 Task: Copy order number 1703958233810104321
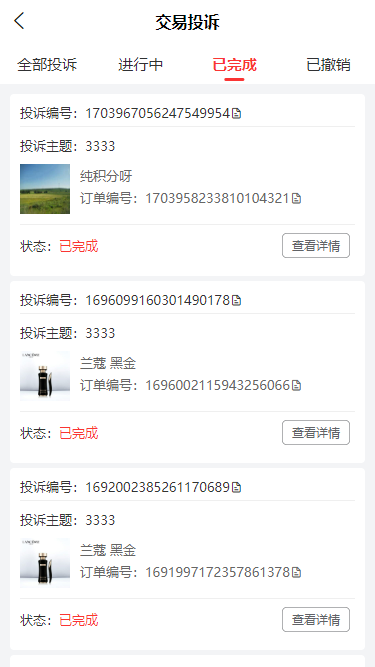(296, 198)
